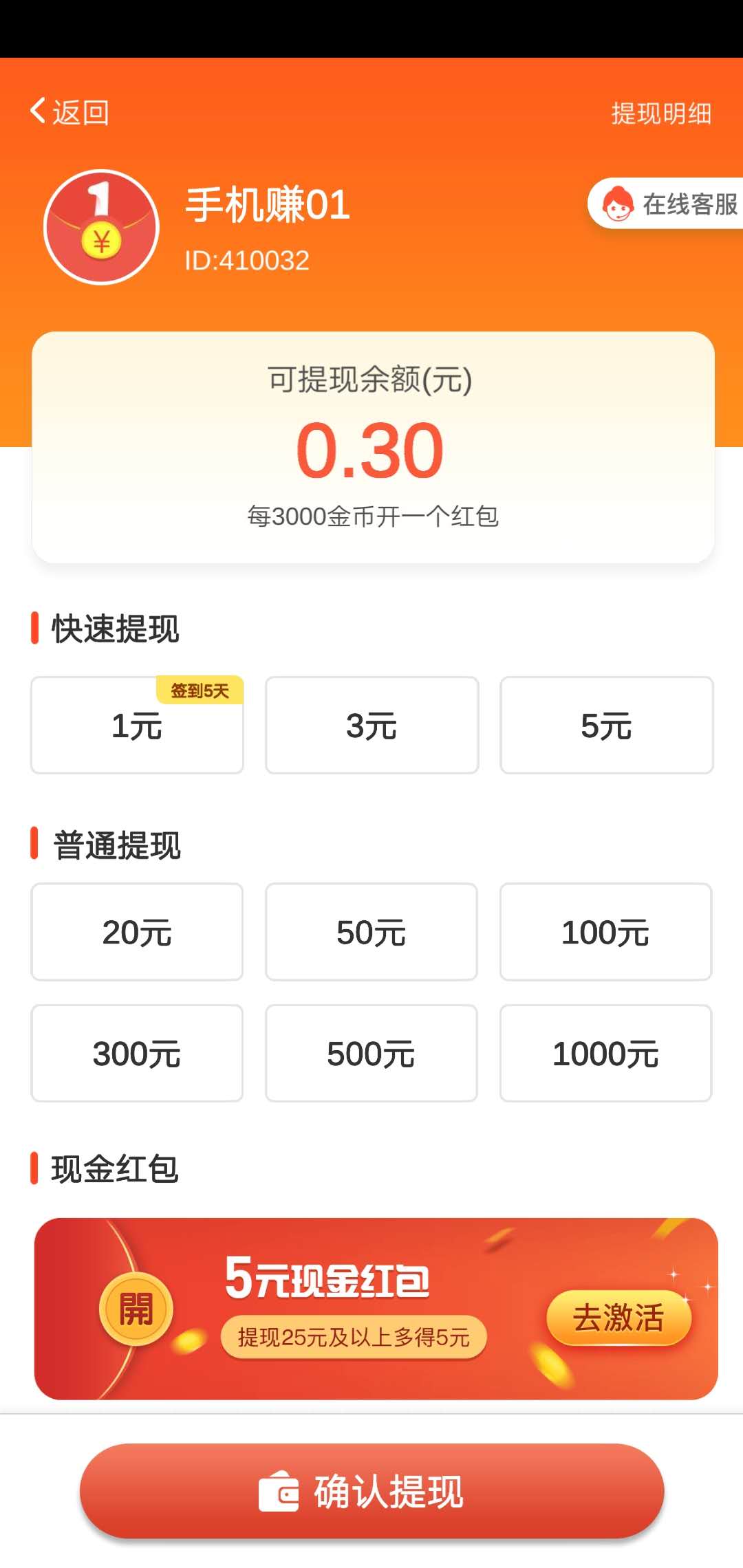Select the 5元 quick withdrawal option
Image resolution: width=743 pixels, height=1568 pixels.
pos(605,726)
